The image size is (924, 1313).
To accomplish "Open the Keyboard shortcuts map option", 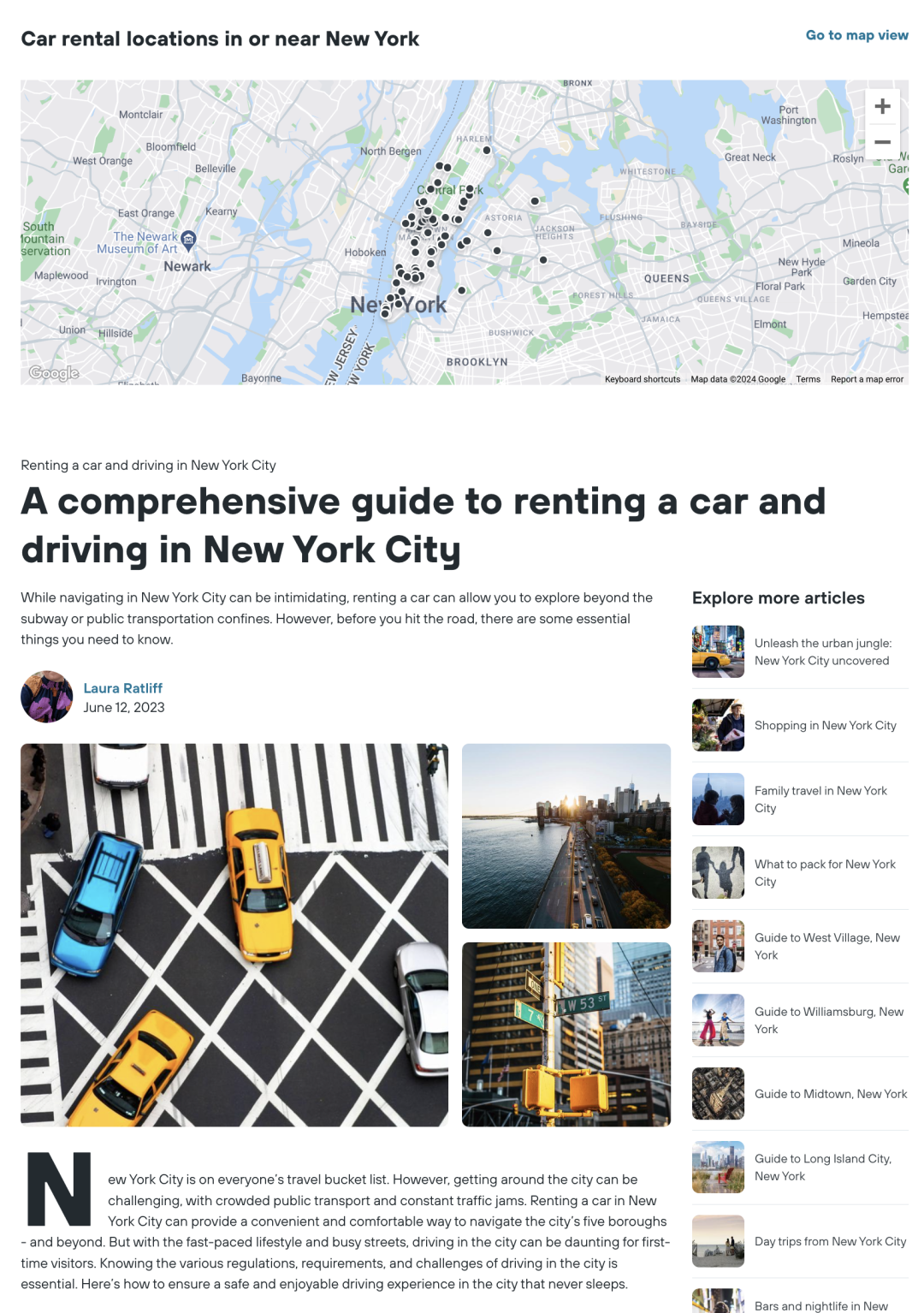I will pyautogui.click(x=642, y=379).
